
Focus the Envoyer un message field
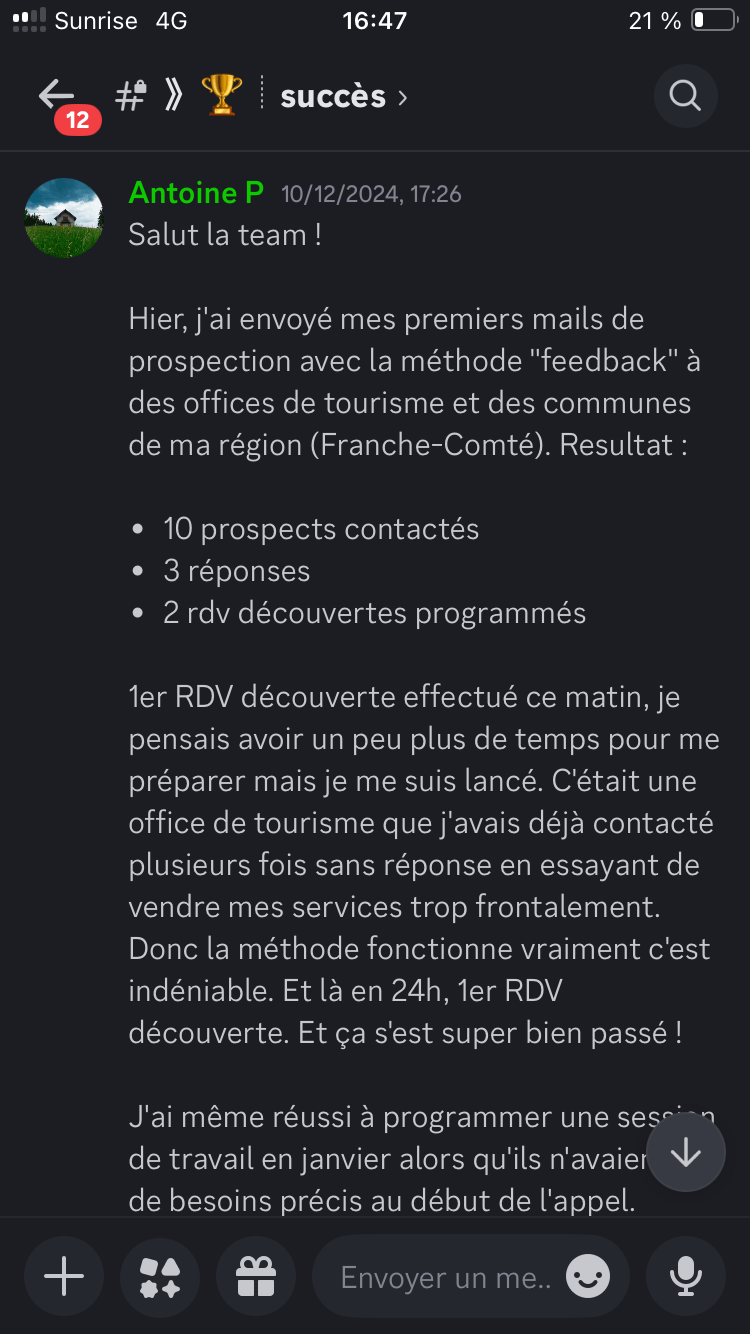click(x=445, y=1277)
